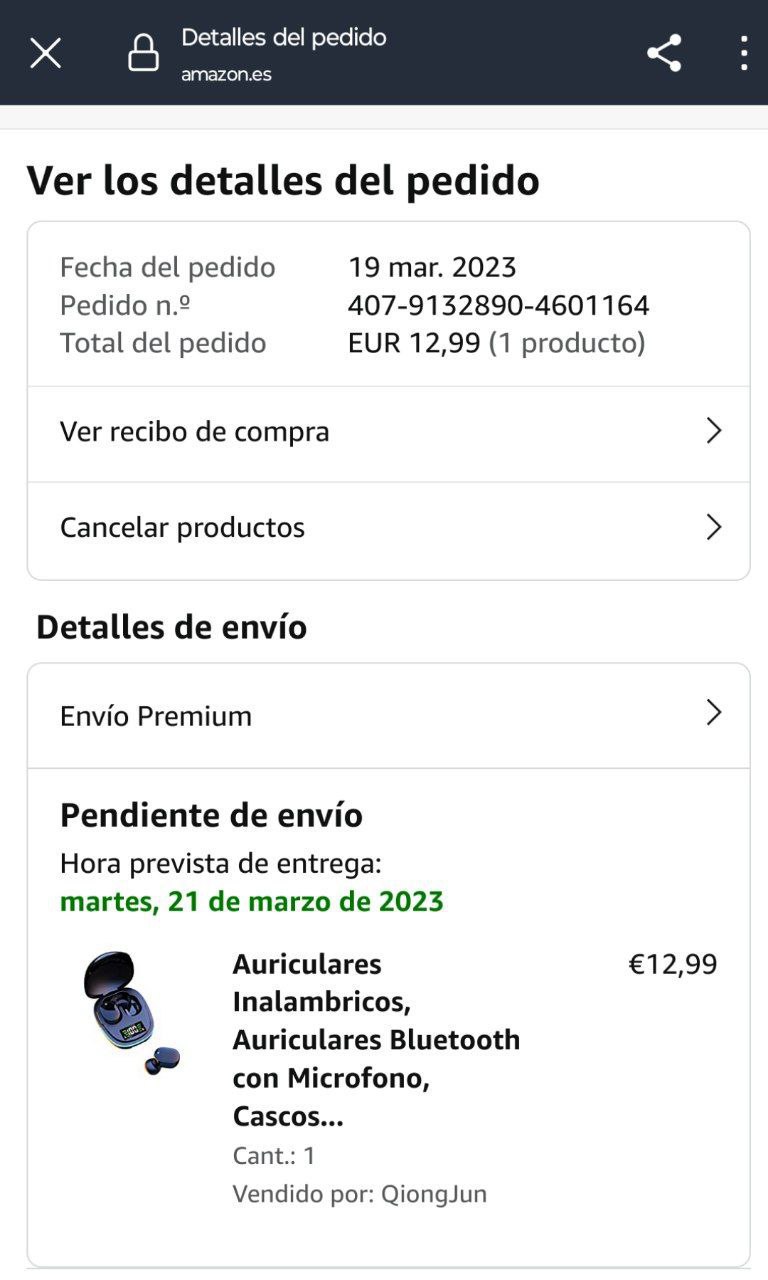View site security info via lock icon

click(x=143, y=53)
